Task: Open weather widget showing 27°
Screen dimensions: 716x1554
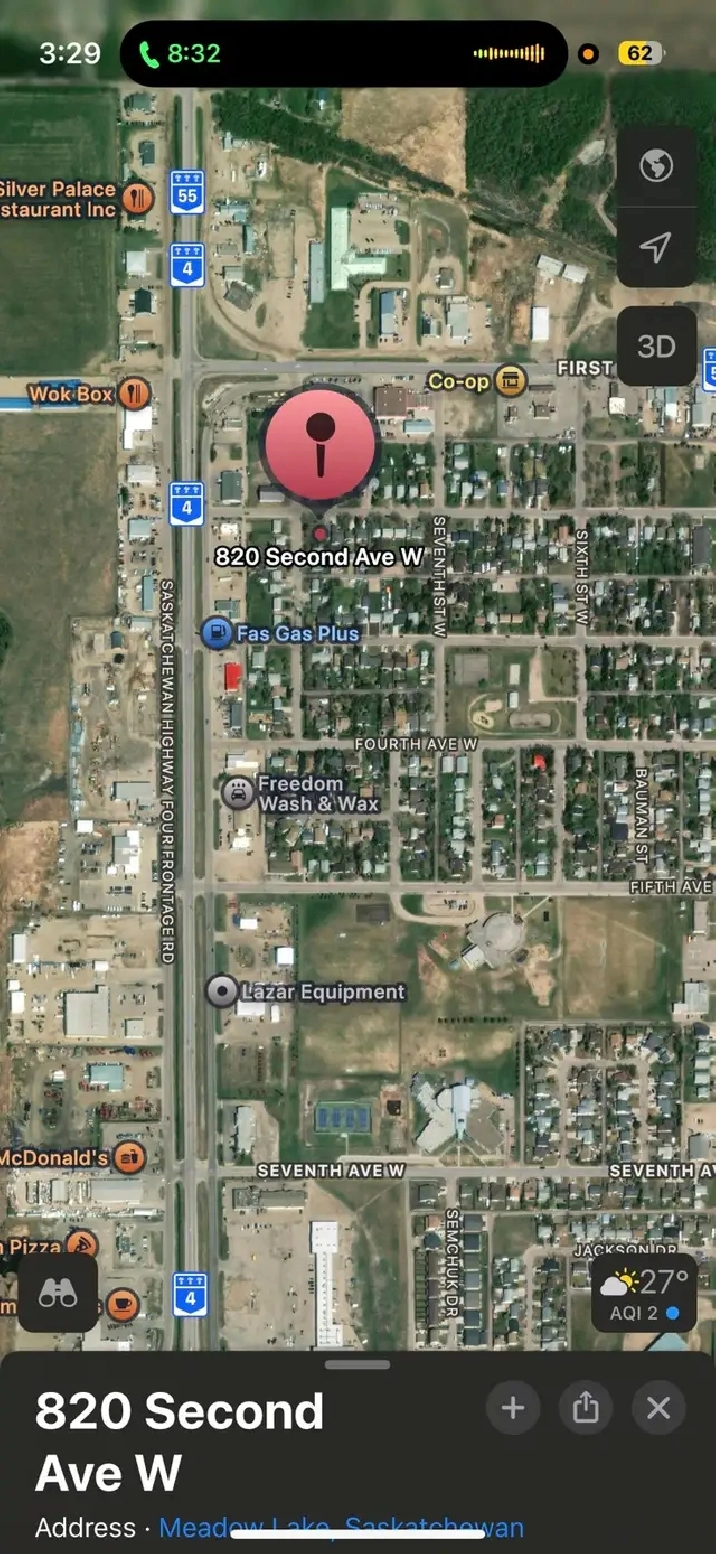Action: point(644,1293)
